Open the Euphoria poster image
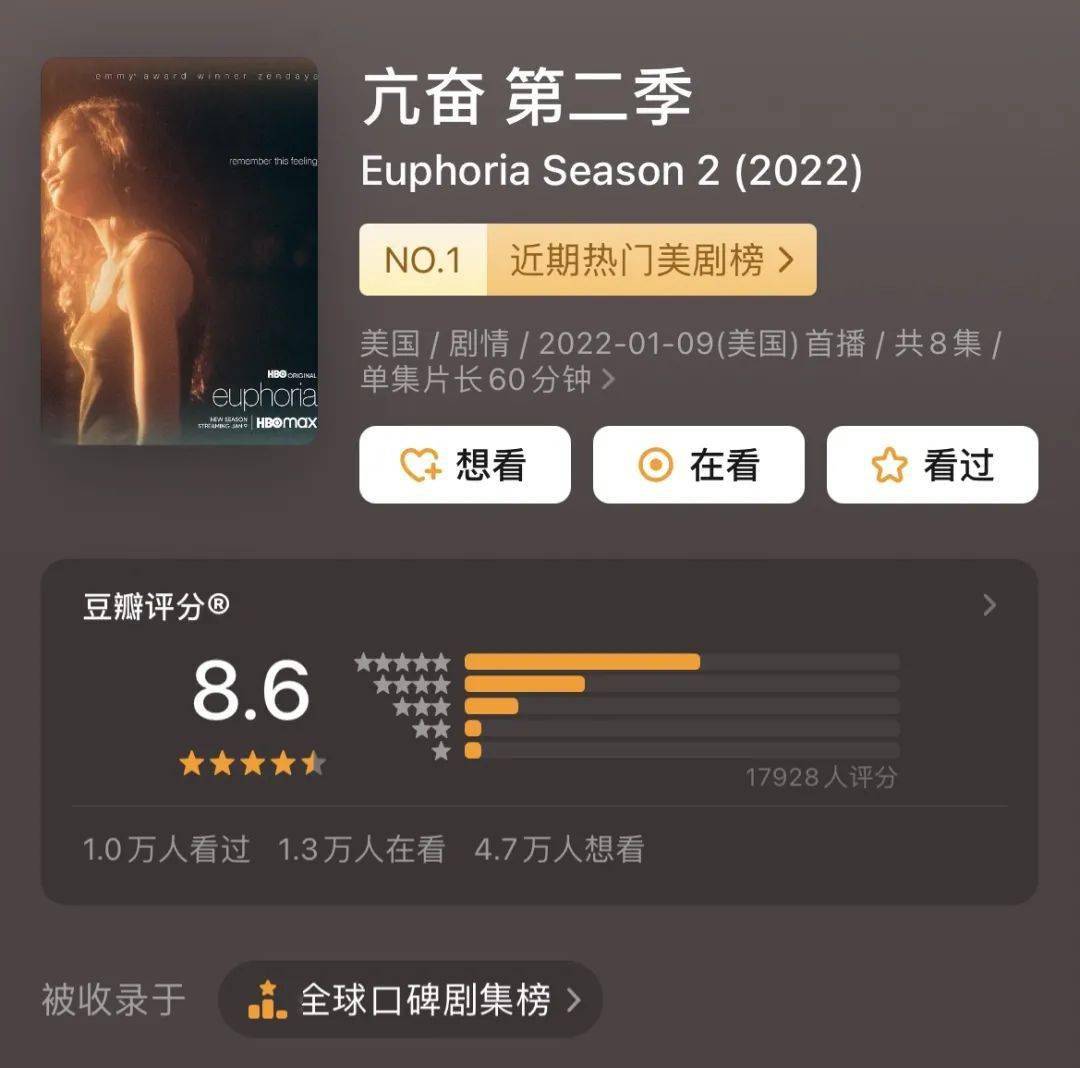1080x1068 pixels. (179, 251)
